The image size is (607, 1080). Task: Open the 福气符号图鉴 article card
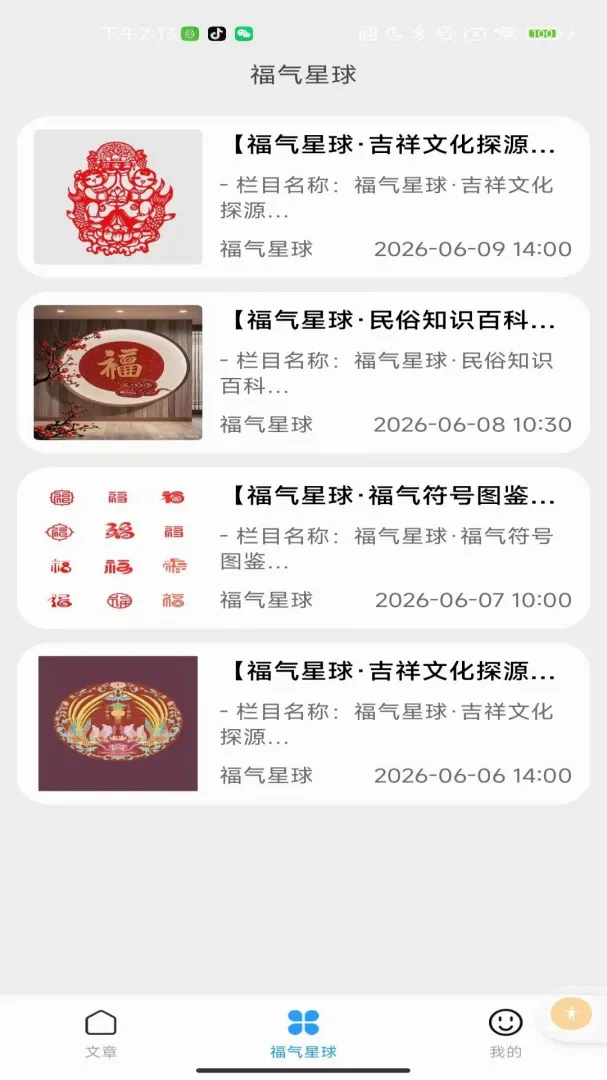[x=303, y=548]
